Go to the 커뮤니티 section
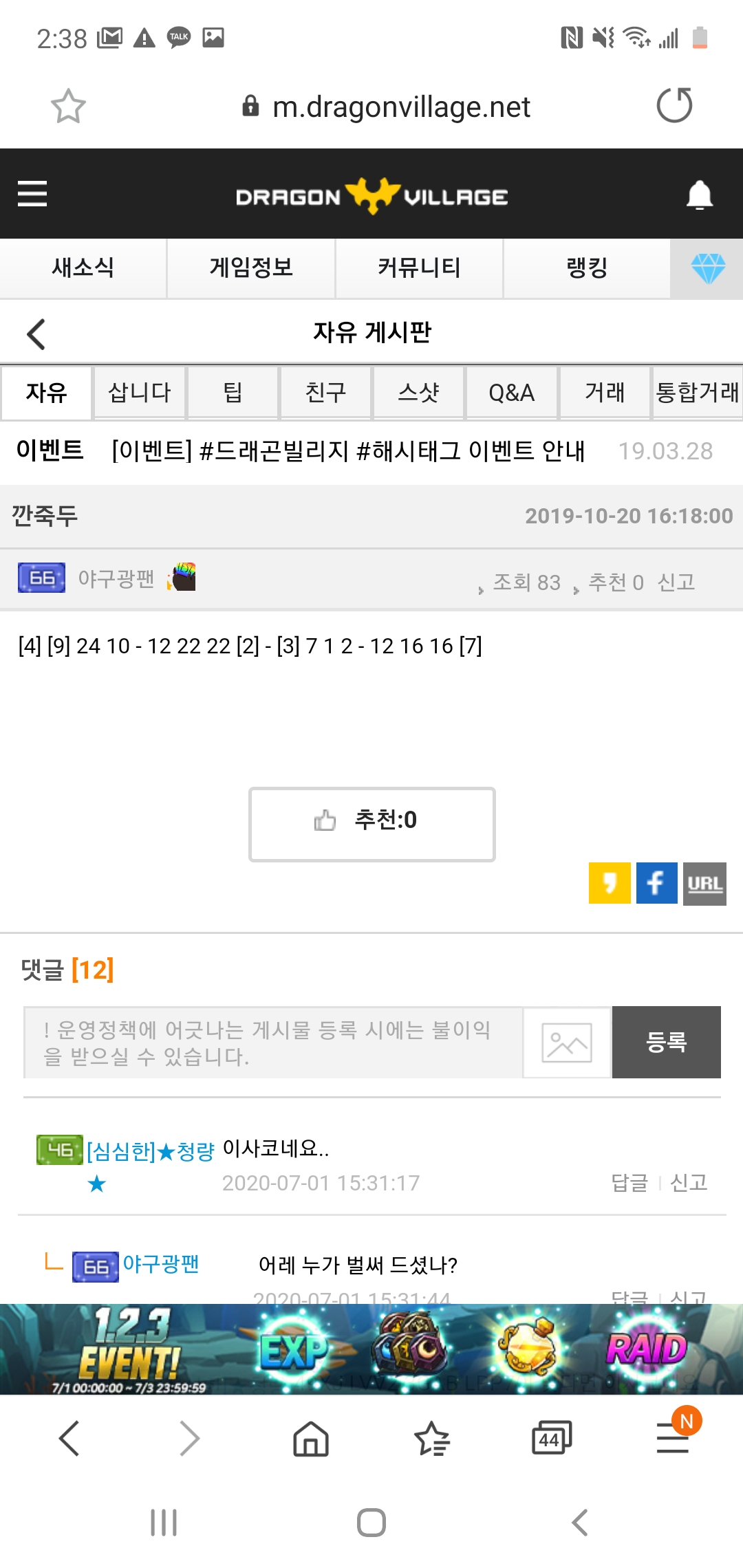 [419, 268]
